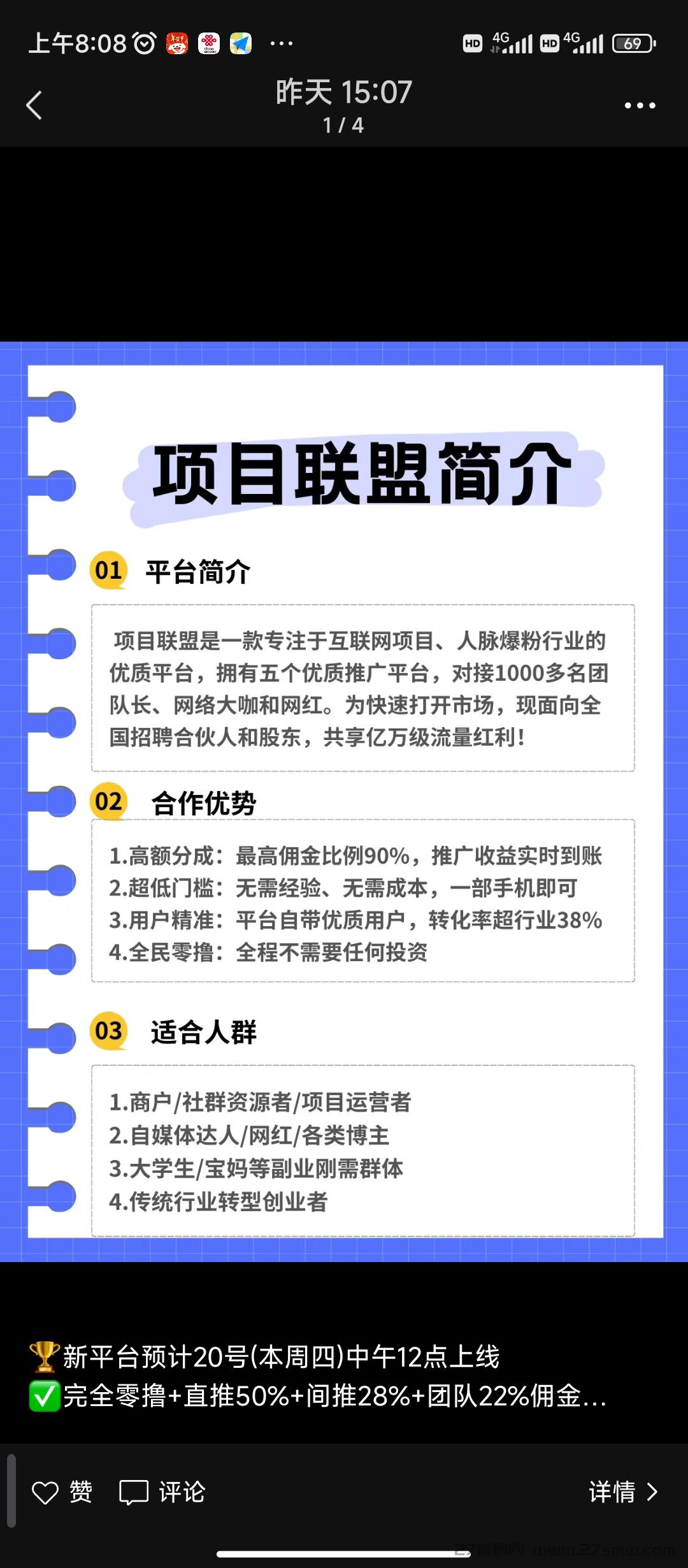Screen dimensions: 688x1568
Task: Like this post with the 赞 heart
Action: pos(62,1492)
